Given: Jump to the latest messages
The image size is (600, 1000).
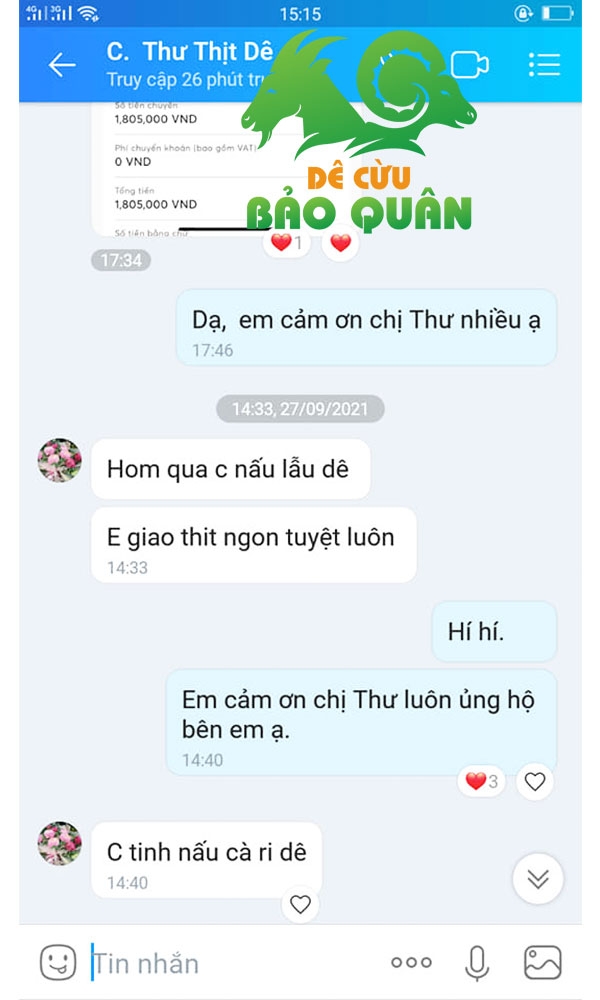Looking at the screenshot, I should [x=538, y=879].
